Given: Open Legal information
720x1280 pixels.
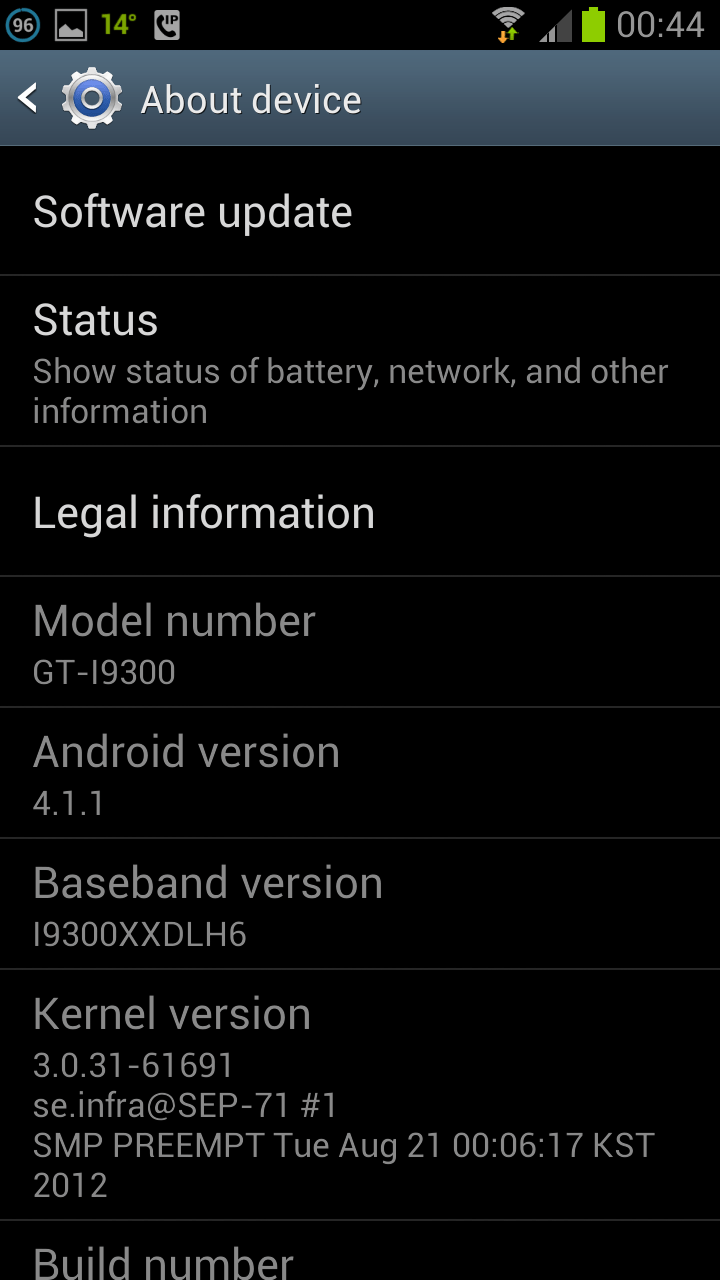Looking at the screenshot, I should (360, 512).
